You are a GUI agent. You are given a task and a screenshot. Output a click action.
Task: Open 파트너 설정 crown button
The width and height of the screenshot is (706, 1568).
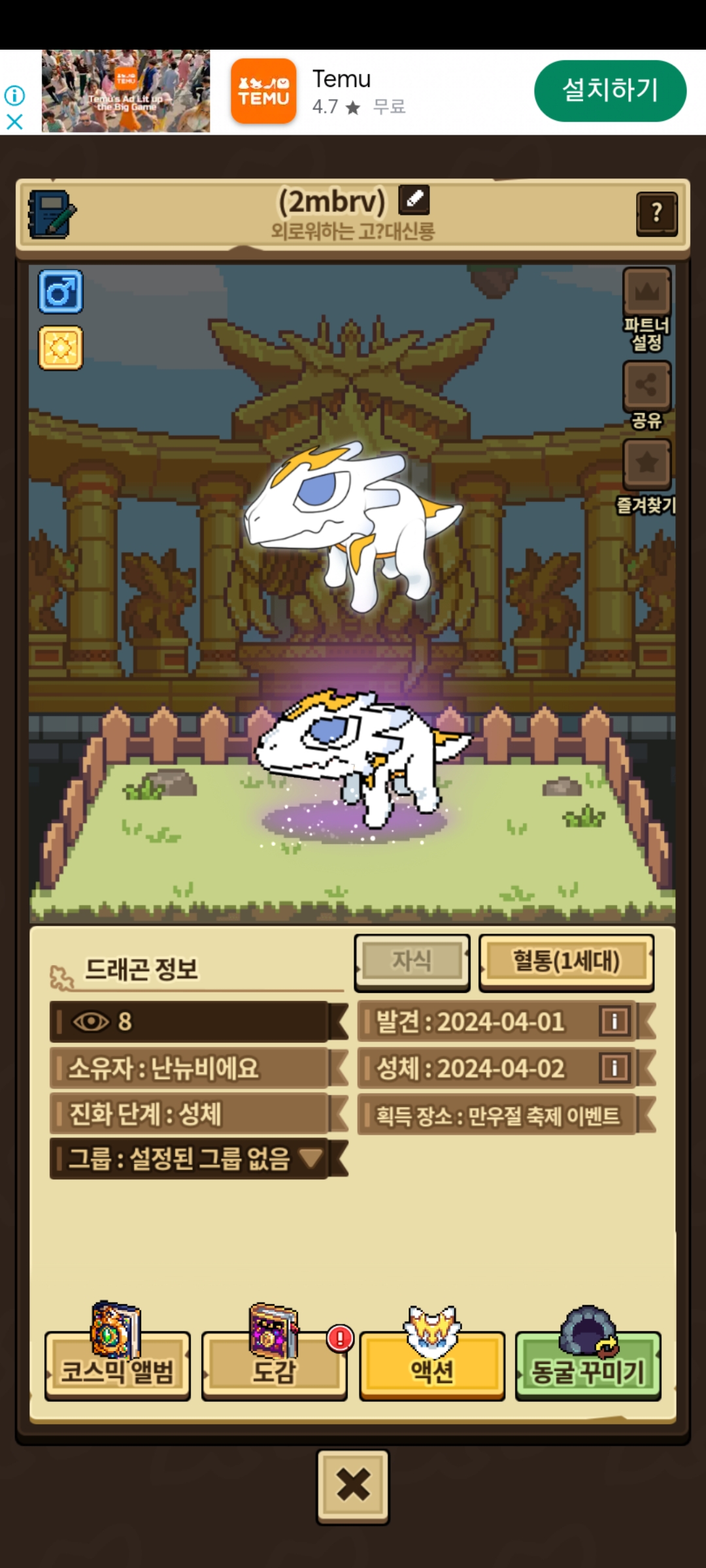[647, 293]
